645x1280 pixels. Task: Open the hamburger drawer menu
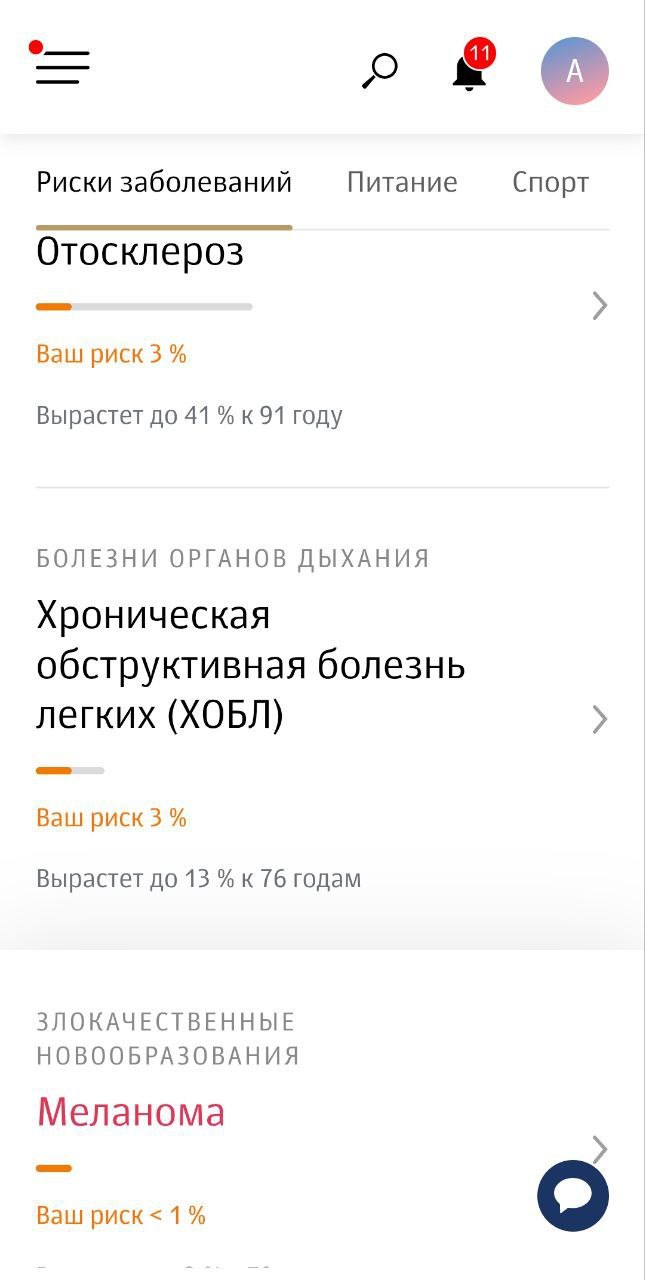point(62,68)
